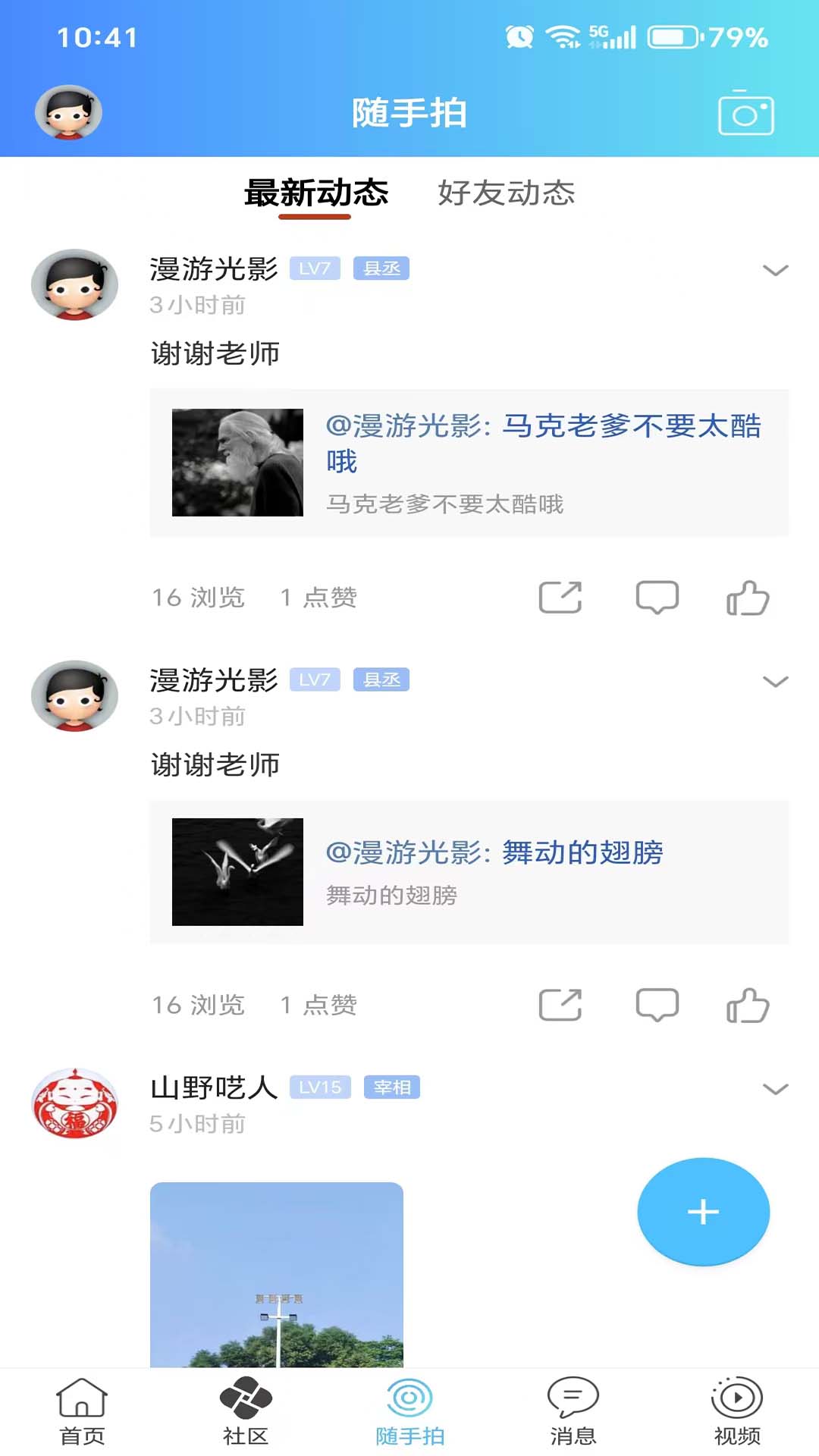The width and height of the screenshot is (819, 1456).
Task: Switch to the 好友动态 tab
Action: click(x=507, y=194)
